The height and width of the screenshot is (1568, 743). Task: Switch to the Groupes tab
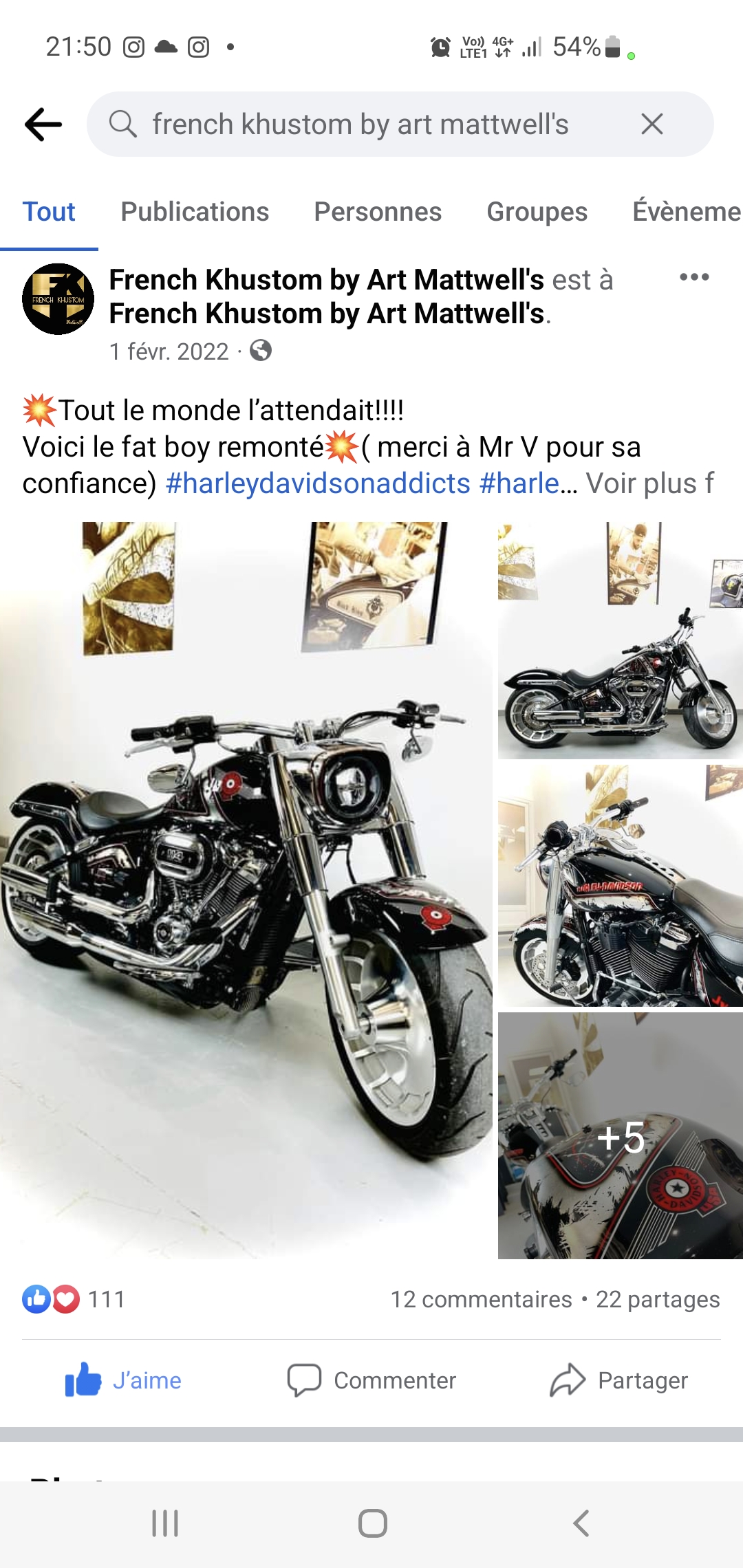537,212
